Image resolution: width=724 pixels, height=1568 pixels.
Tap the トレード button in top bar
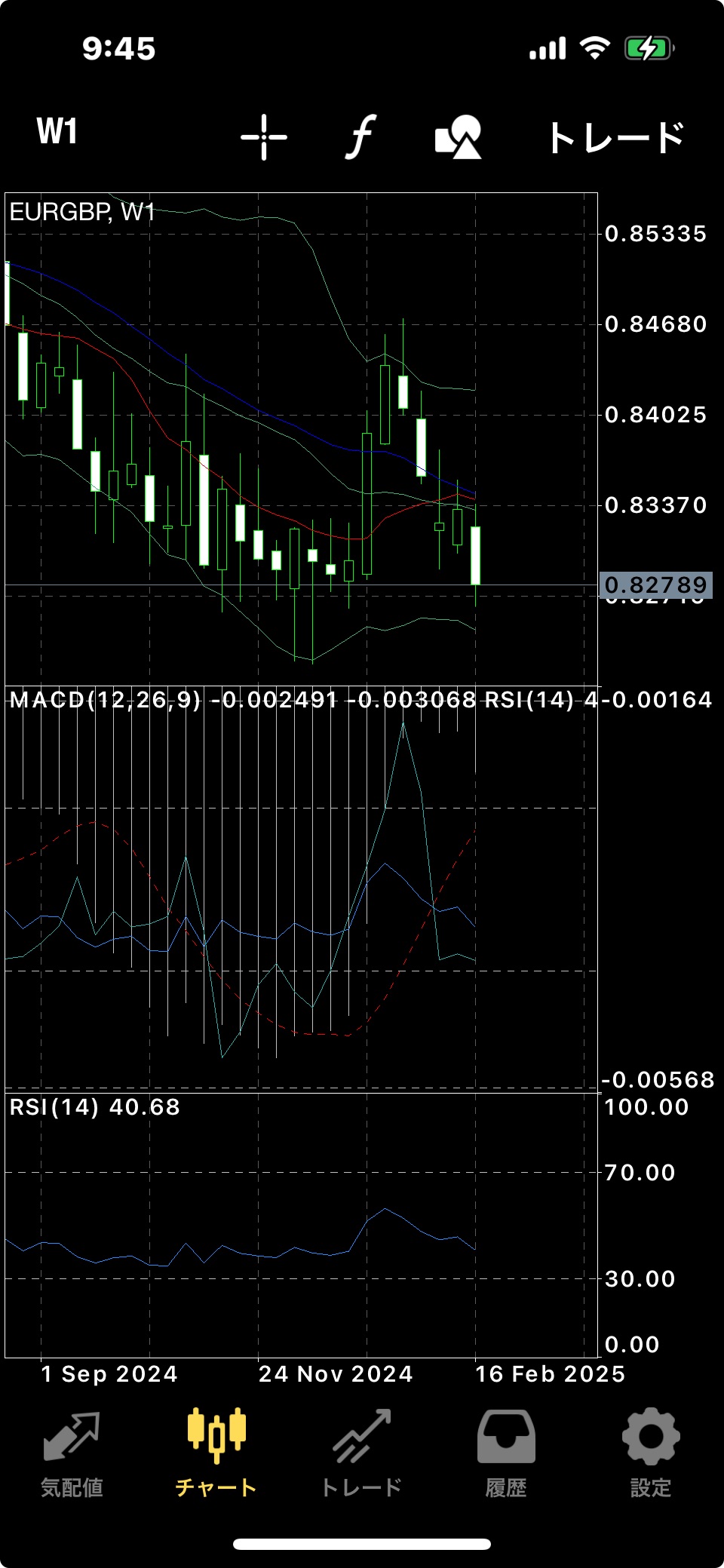click(615, 138)
